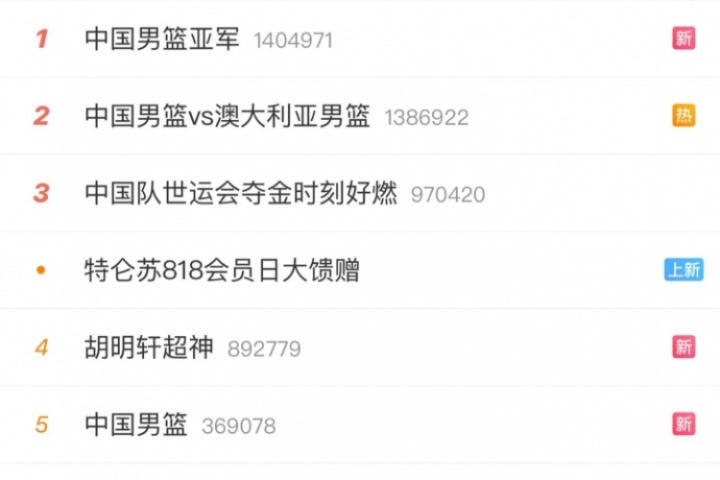Open the top trending topic 中国男篮亚军

click(162, 39)
